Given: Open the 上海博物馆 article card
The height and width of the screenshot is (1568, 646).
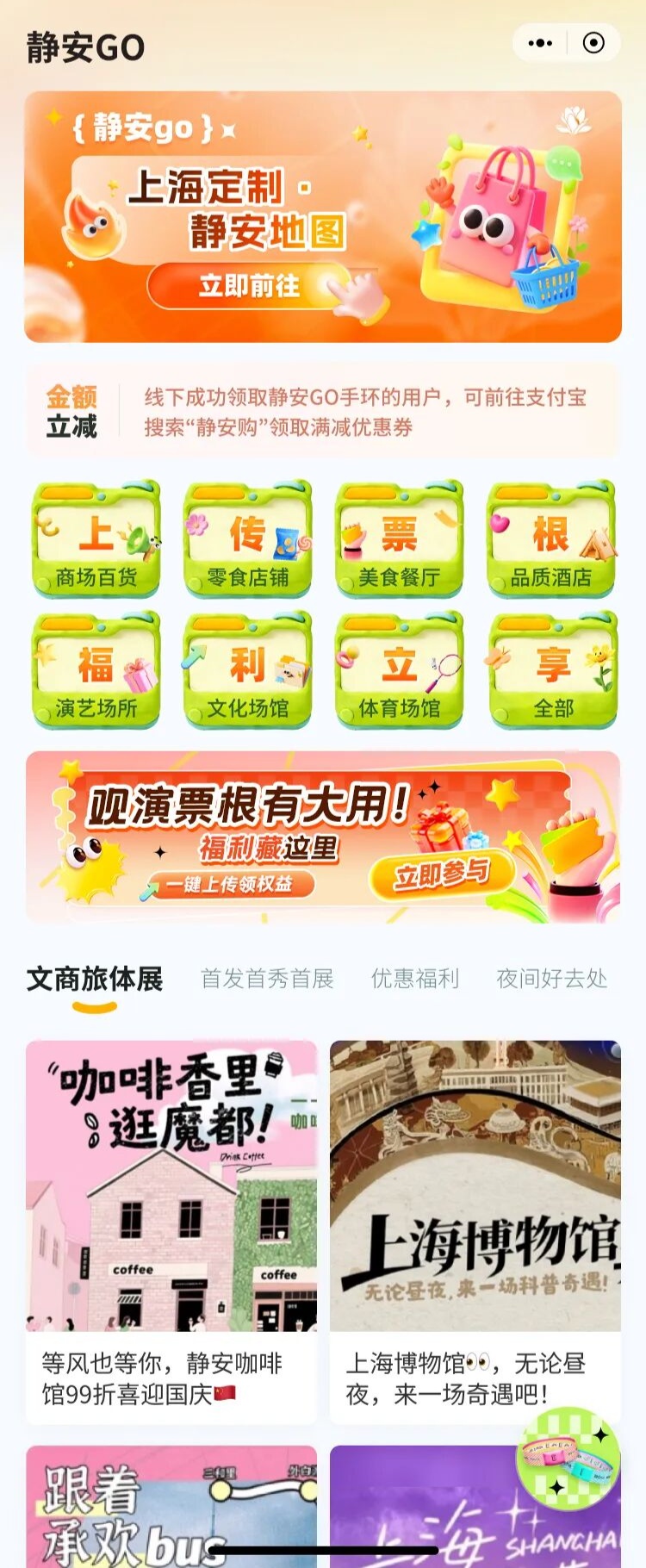Looking at the screenshot, I should (x=475, y=1232).
